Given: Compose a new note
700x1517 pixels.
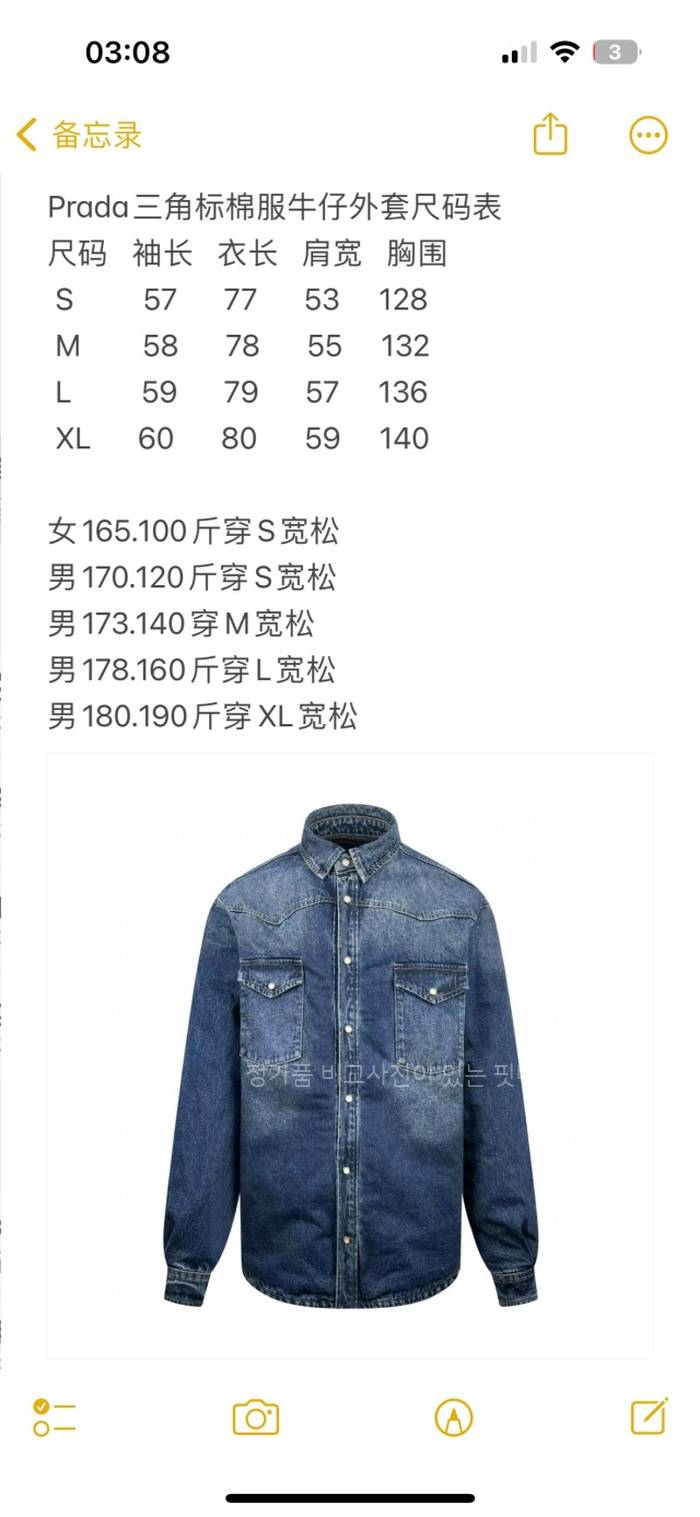Looking at the screenshot, I should pyautogui.click(x=649, y=1416).
